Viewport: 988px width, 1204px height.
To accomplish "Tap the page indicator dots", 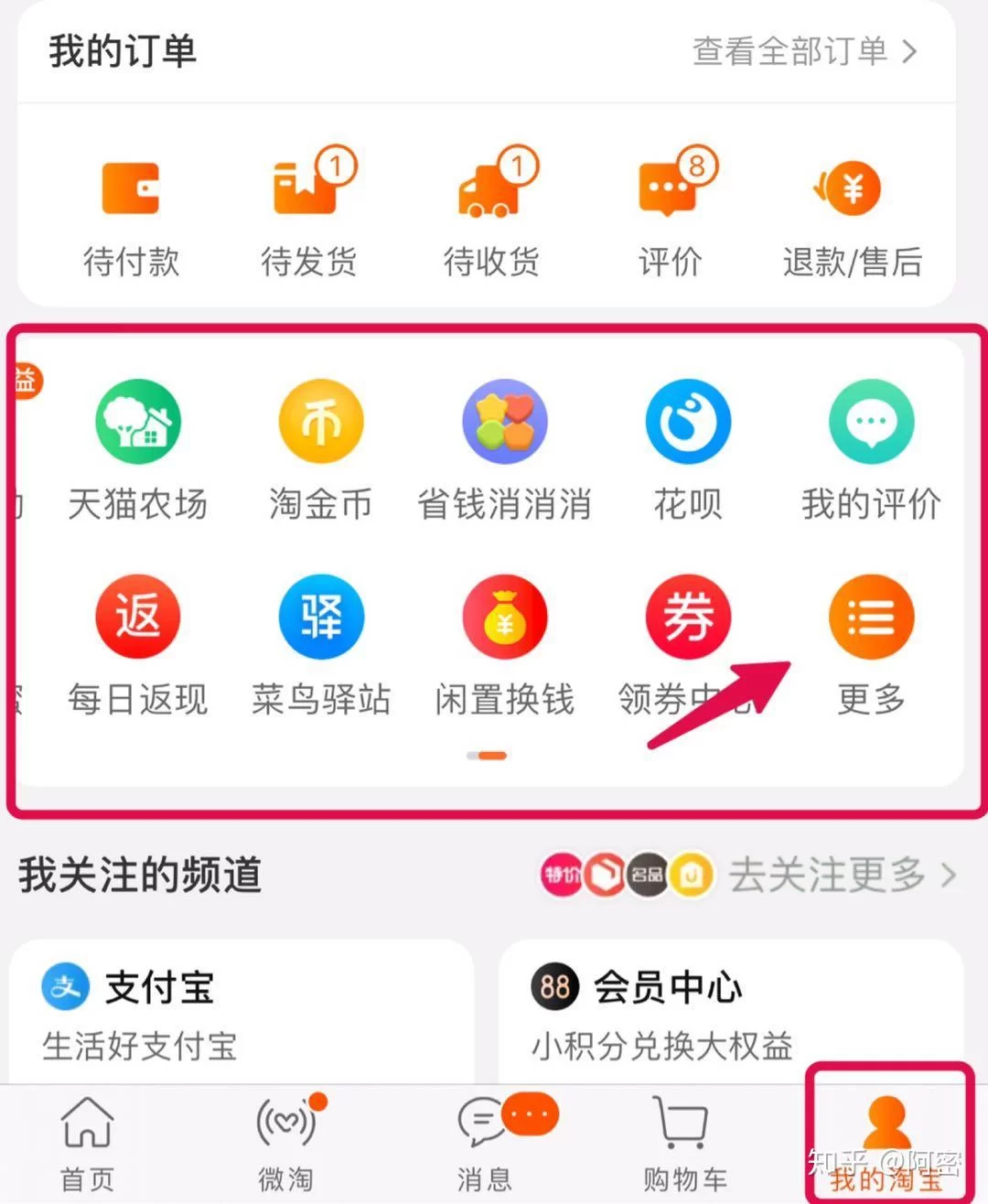I will pos(488,755).
